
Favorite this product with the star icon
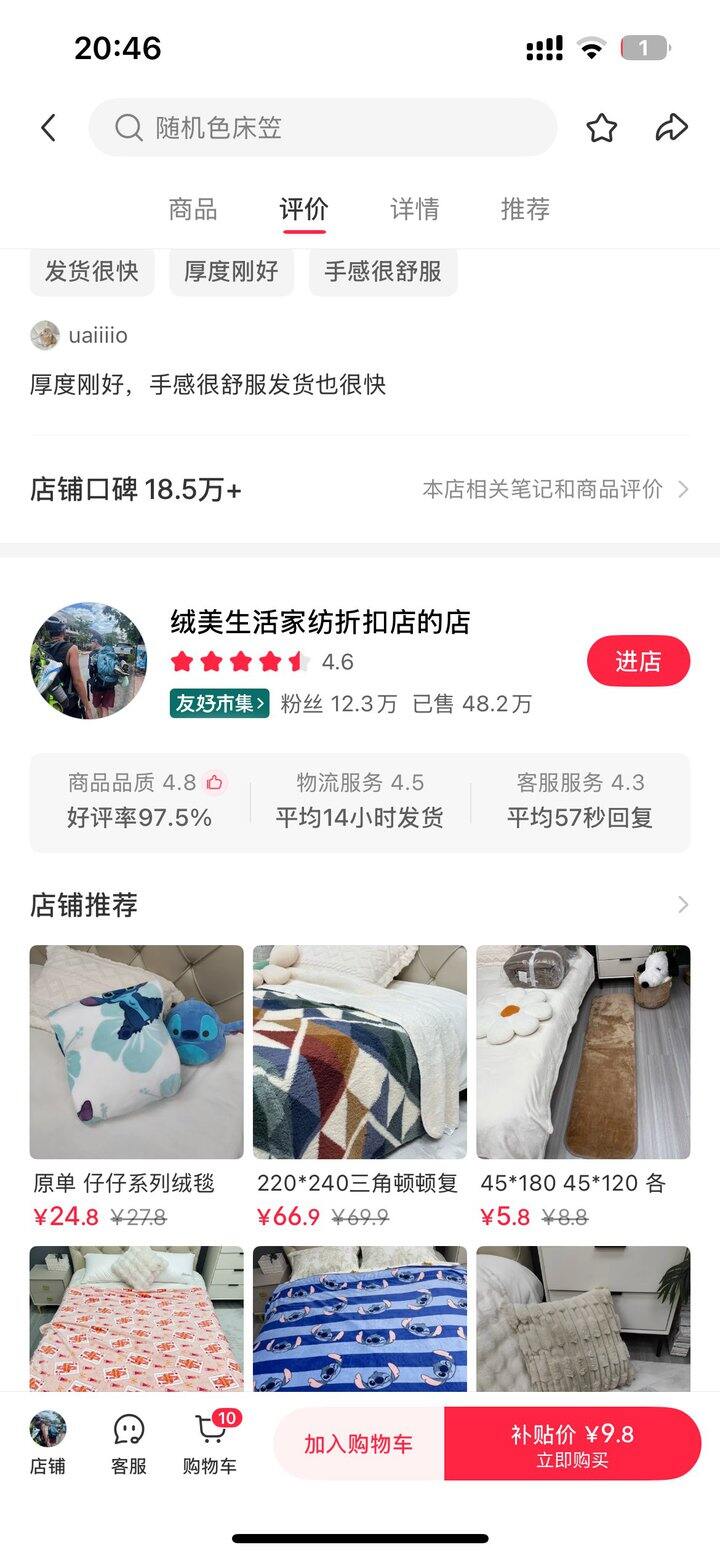click(x=601, y=128)
